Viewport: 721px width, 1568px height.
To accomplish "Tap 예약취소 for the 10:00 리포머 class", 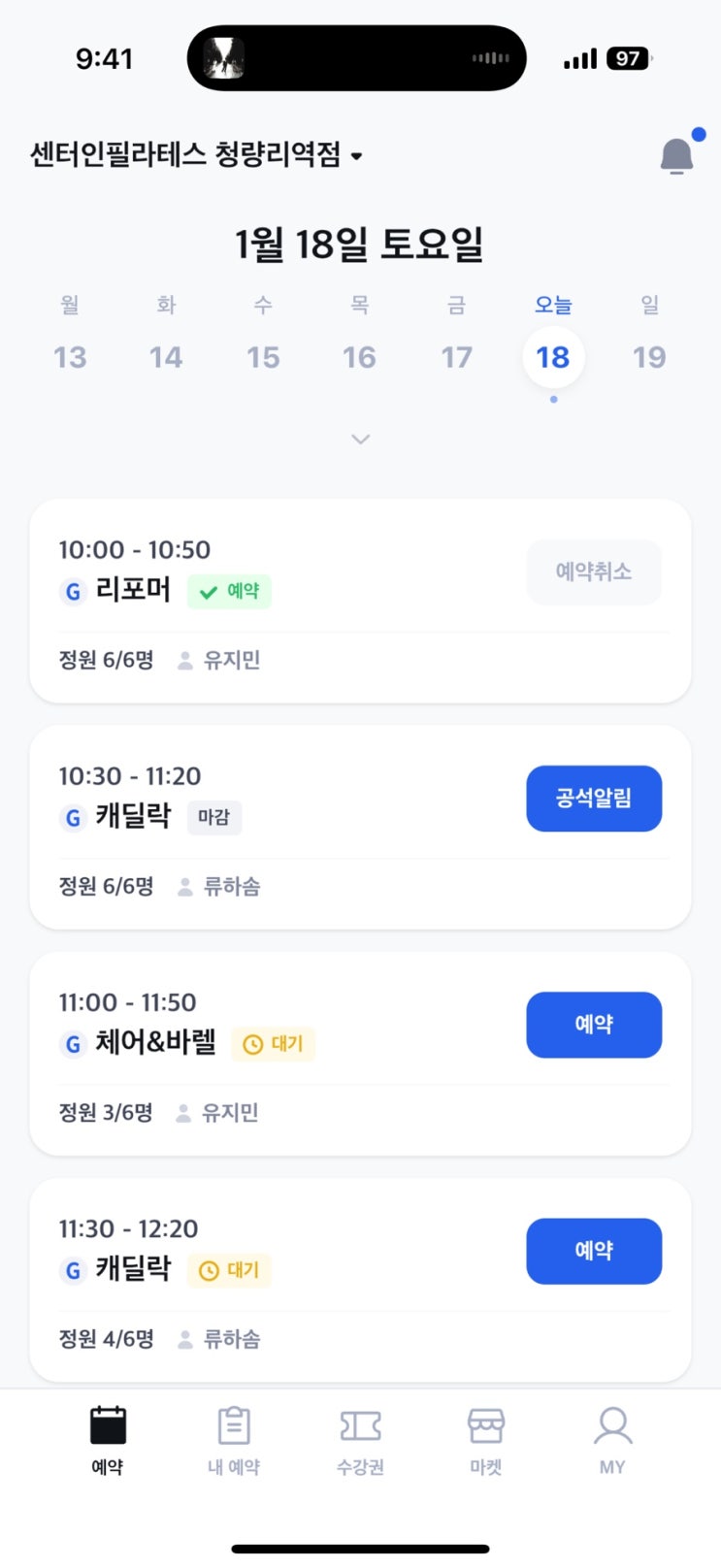I will coord(594,572).
